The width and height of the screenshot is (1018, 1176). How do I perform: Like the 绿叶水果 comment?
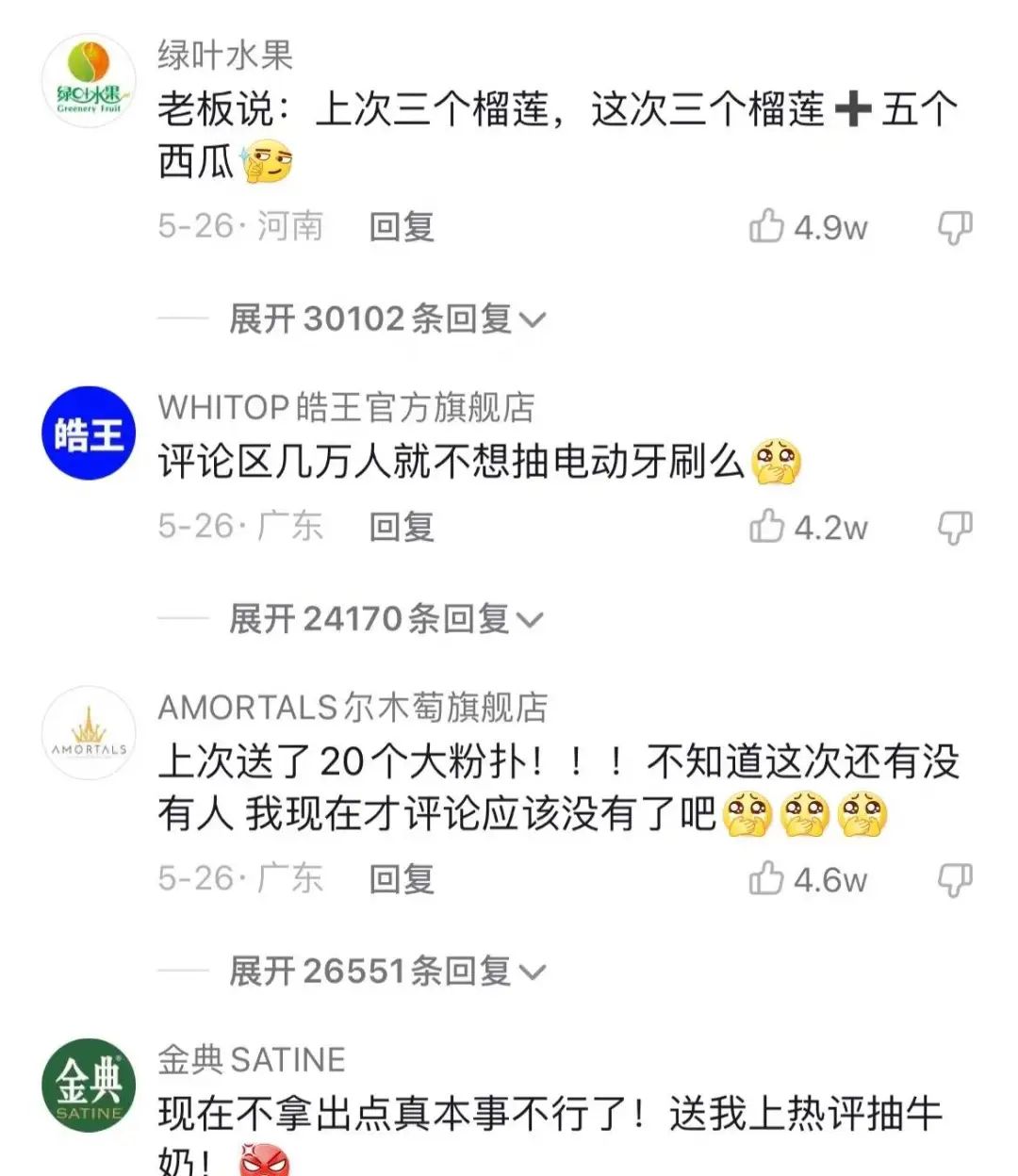767,226
